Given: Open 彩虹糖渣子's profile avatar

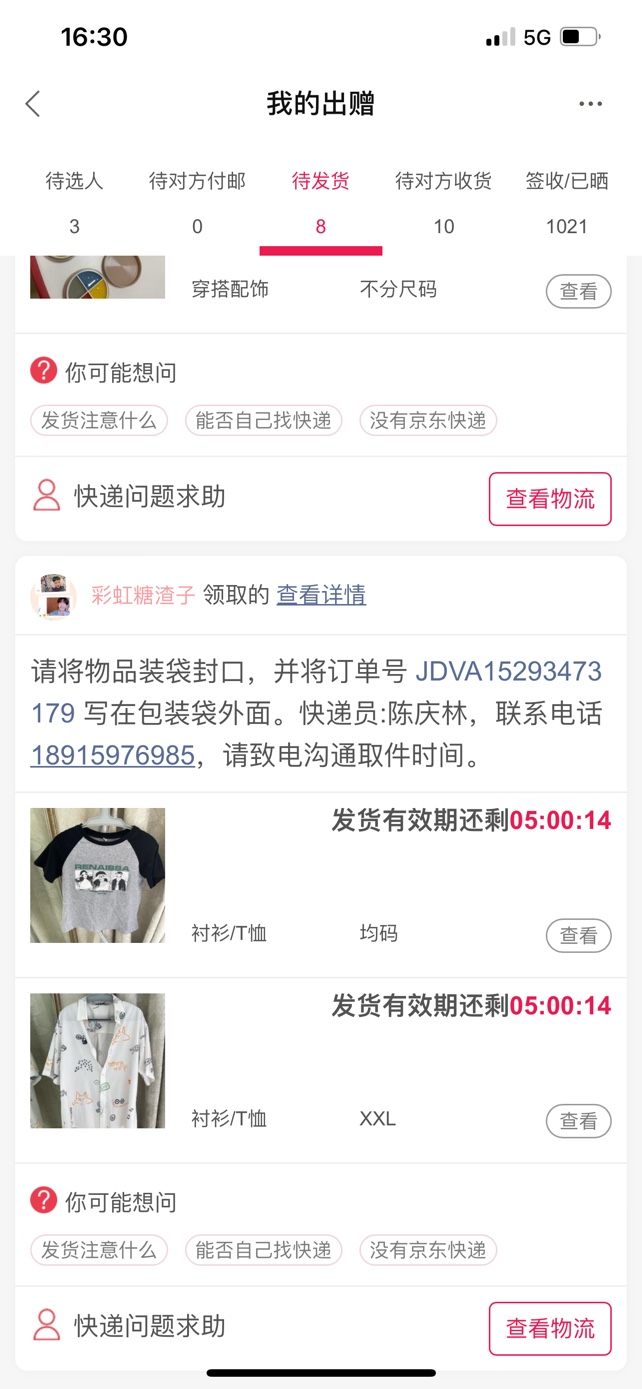Looking at the screenshot, I should 53,597.
